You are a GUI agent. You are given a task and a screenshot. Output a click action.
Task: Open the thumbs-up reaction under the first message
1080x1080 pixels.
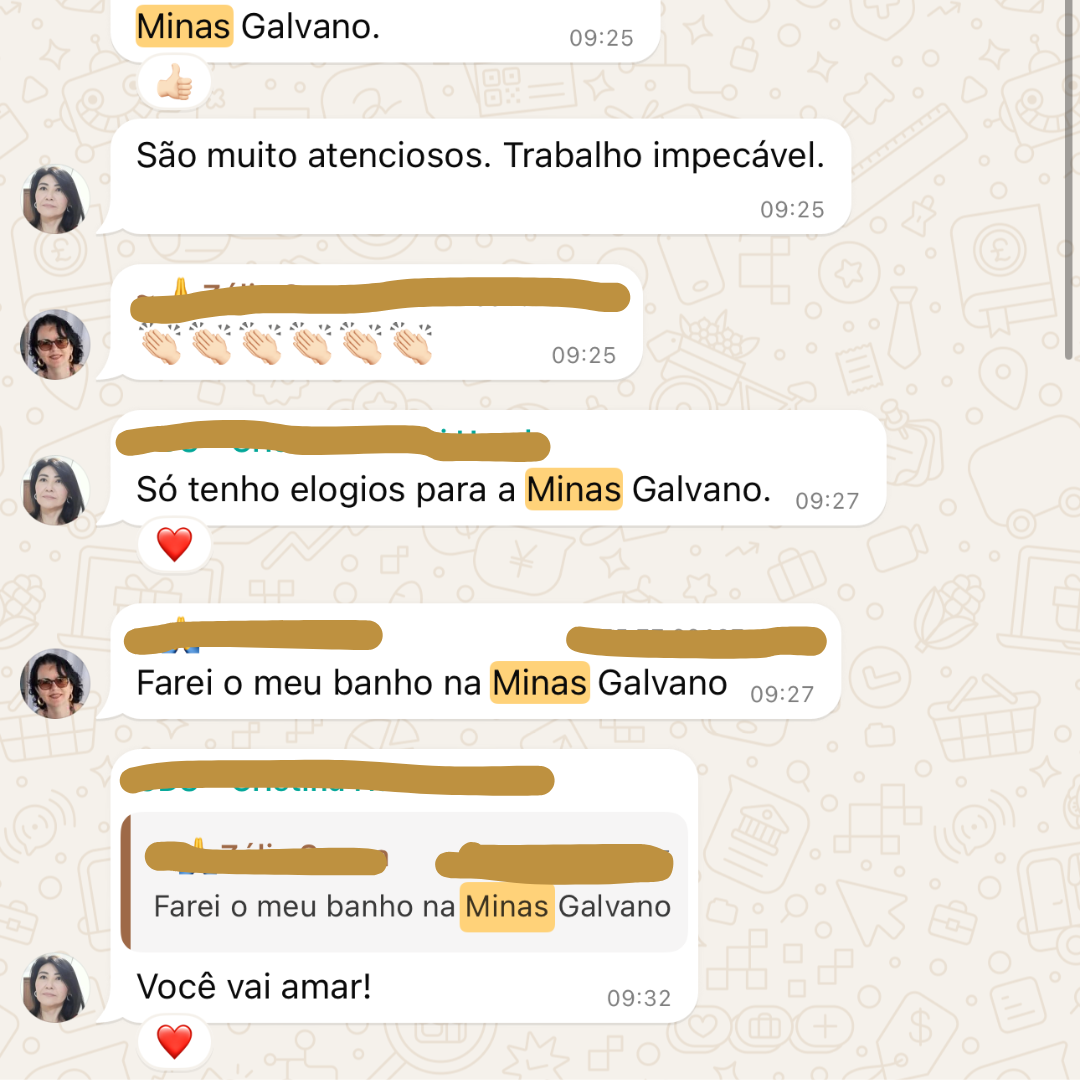(x=174, y=85)
